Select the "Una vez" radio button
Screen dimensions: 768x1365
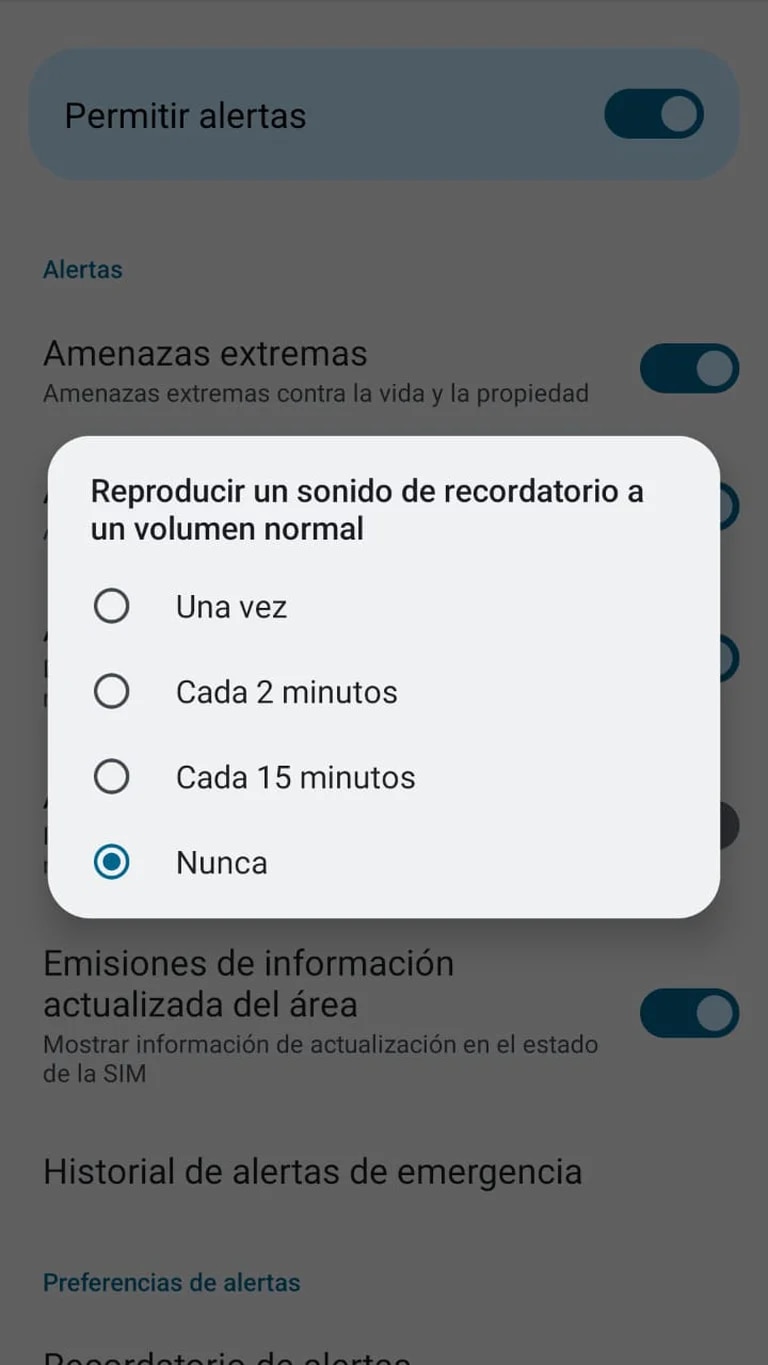coord(111,605)
